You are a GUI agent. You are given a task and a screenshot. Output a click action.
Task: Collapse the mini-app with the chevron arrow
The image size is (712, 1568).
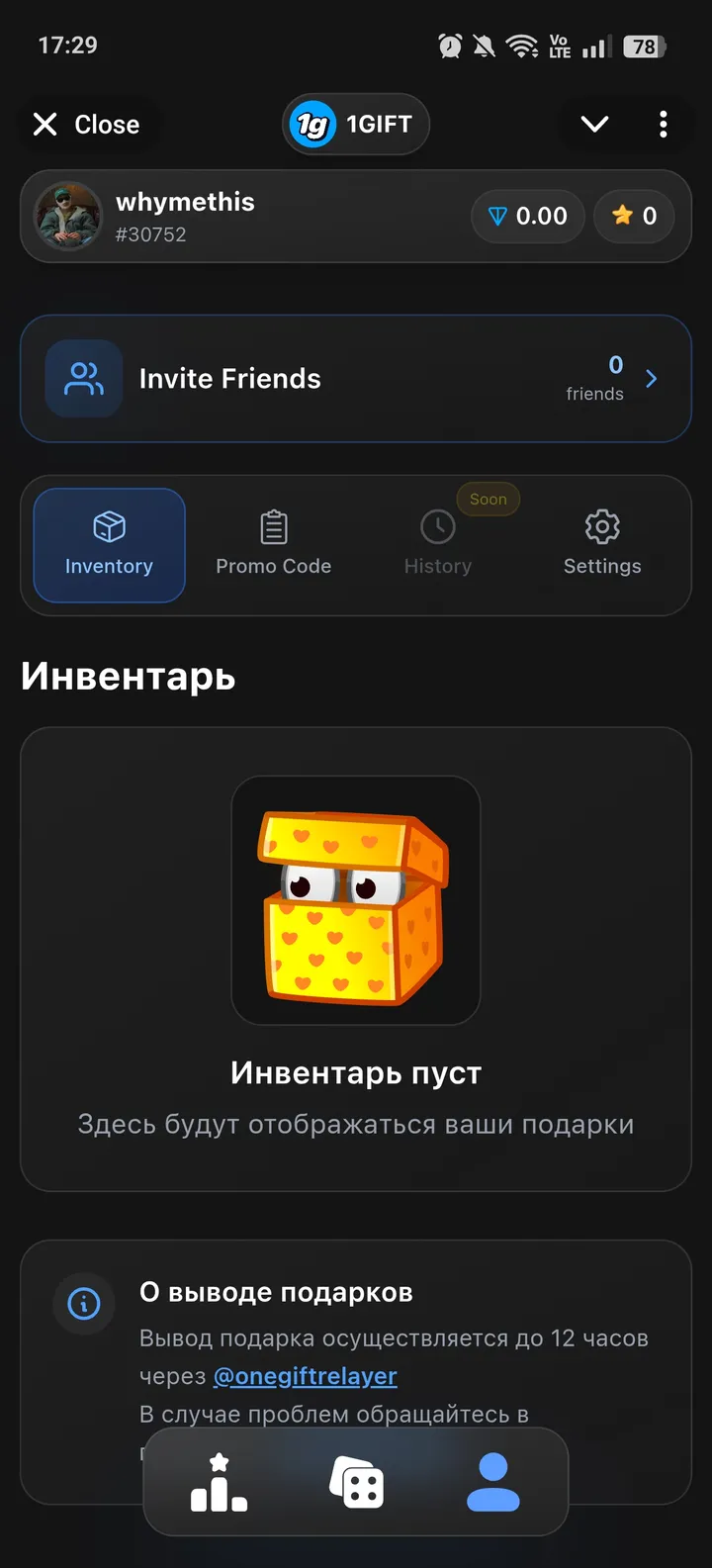pos(594,124)
